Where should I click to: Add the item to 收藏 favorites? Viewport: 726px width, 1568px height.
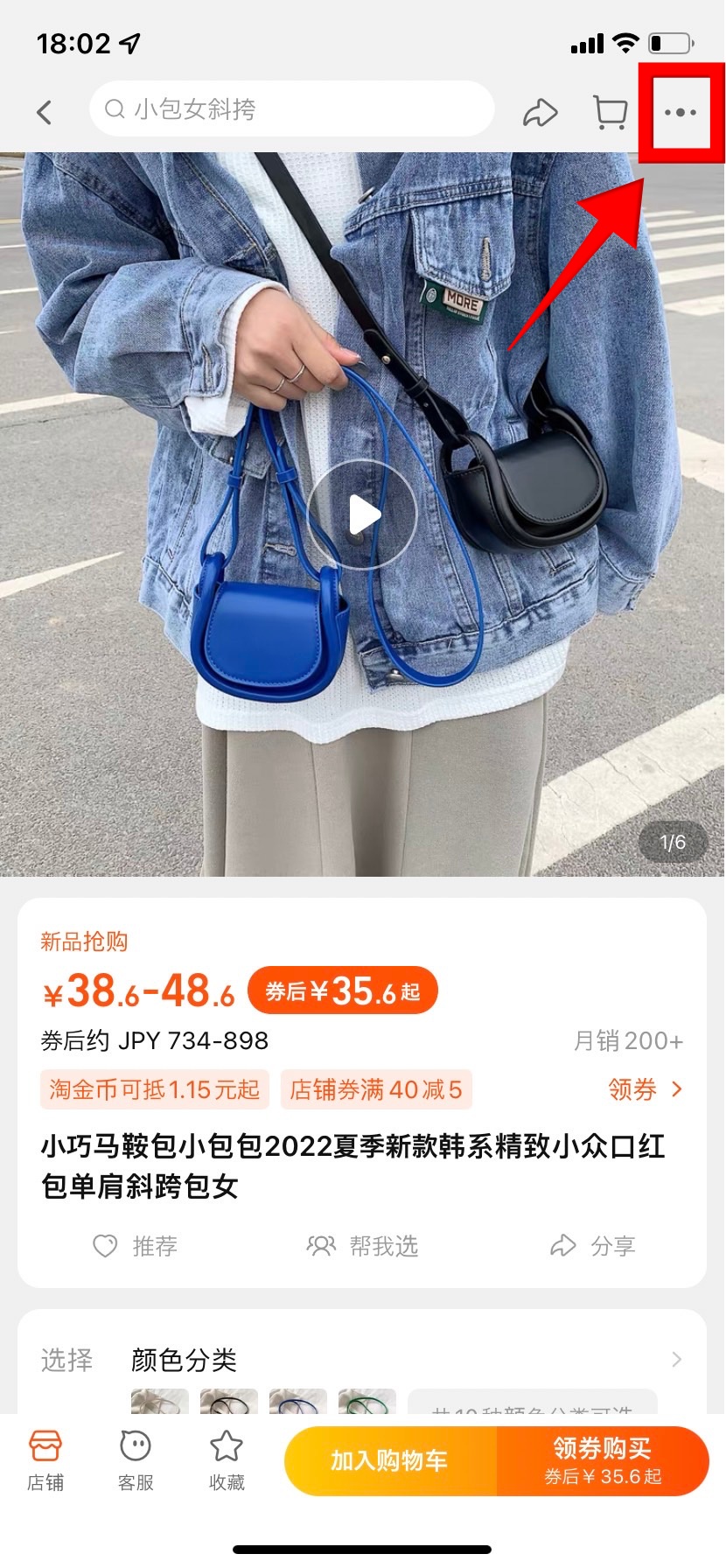coord(227,1460)
